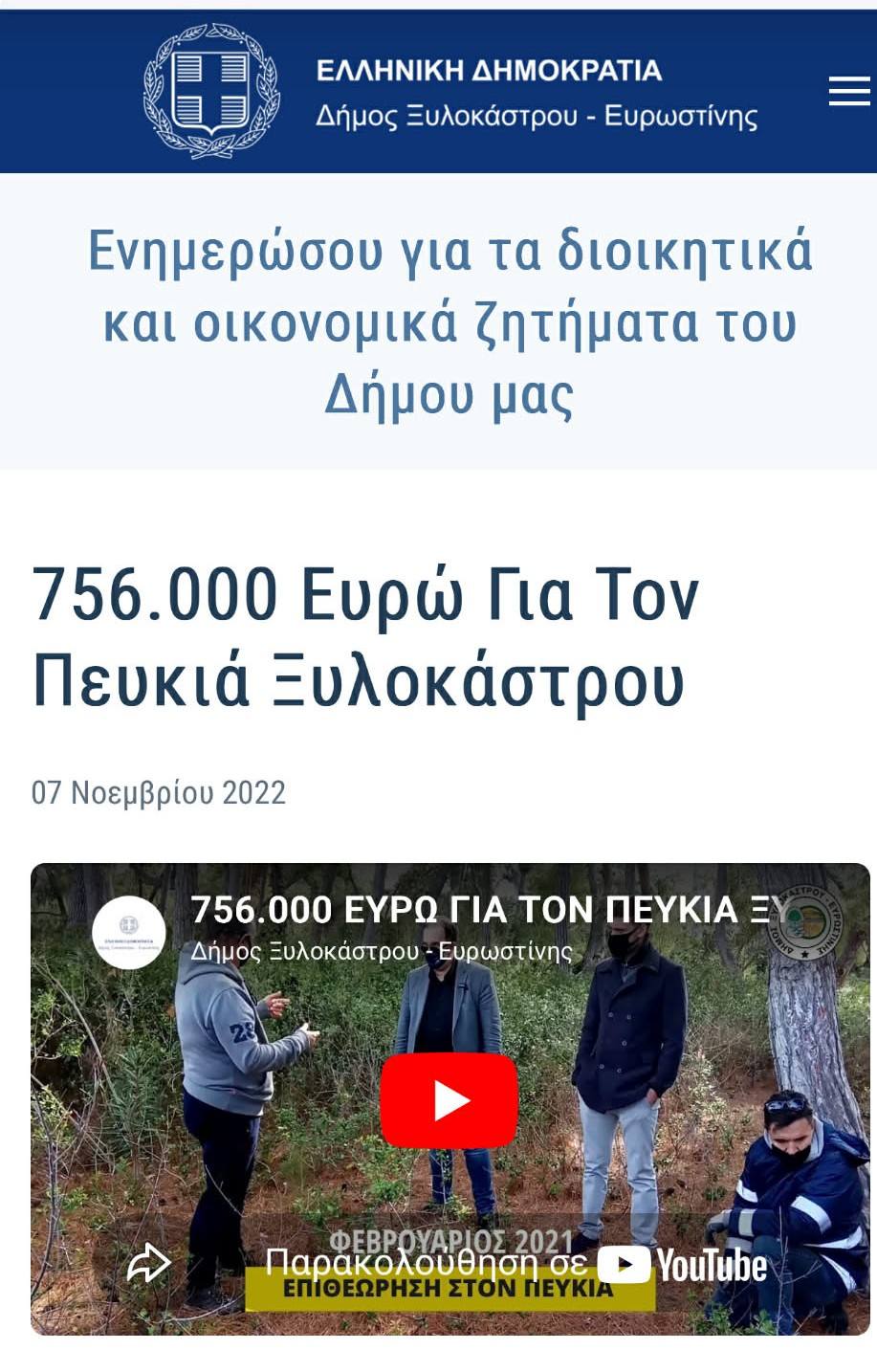
Task: Go to municipality home via header logo
Action: coord(211,92)
